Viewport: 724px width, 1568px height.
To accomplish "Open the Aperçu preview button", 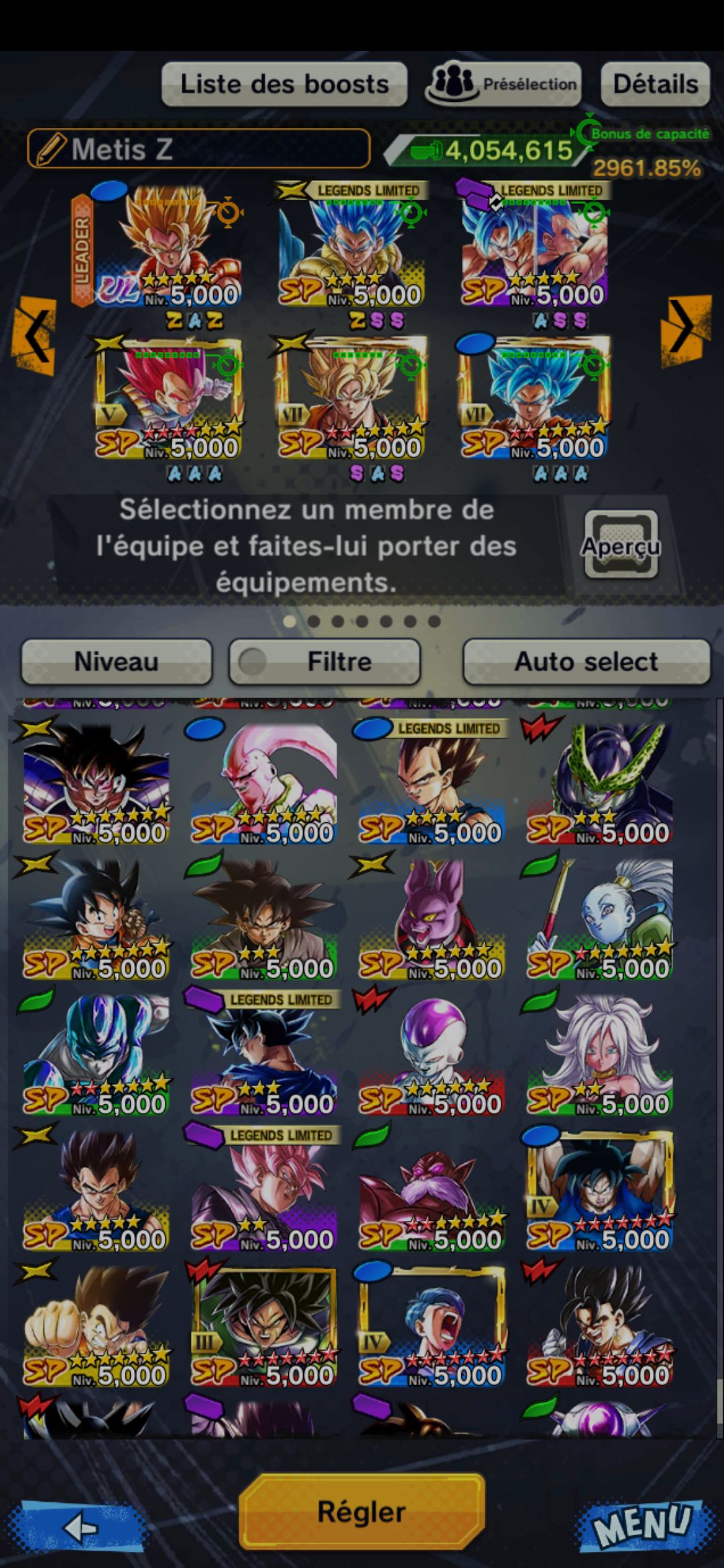I will (621, 545).
